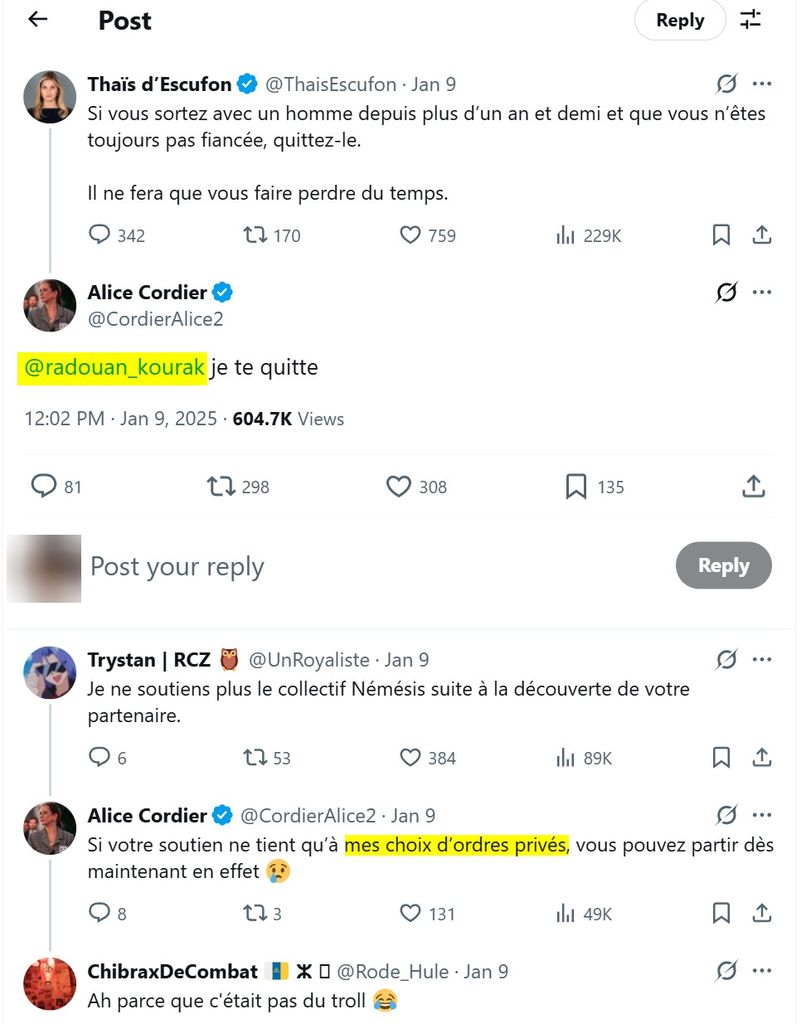811x1024 pixels.
Task: Tap the Reply button in the header
Action: click(680, 20)
